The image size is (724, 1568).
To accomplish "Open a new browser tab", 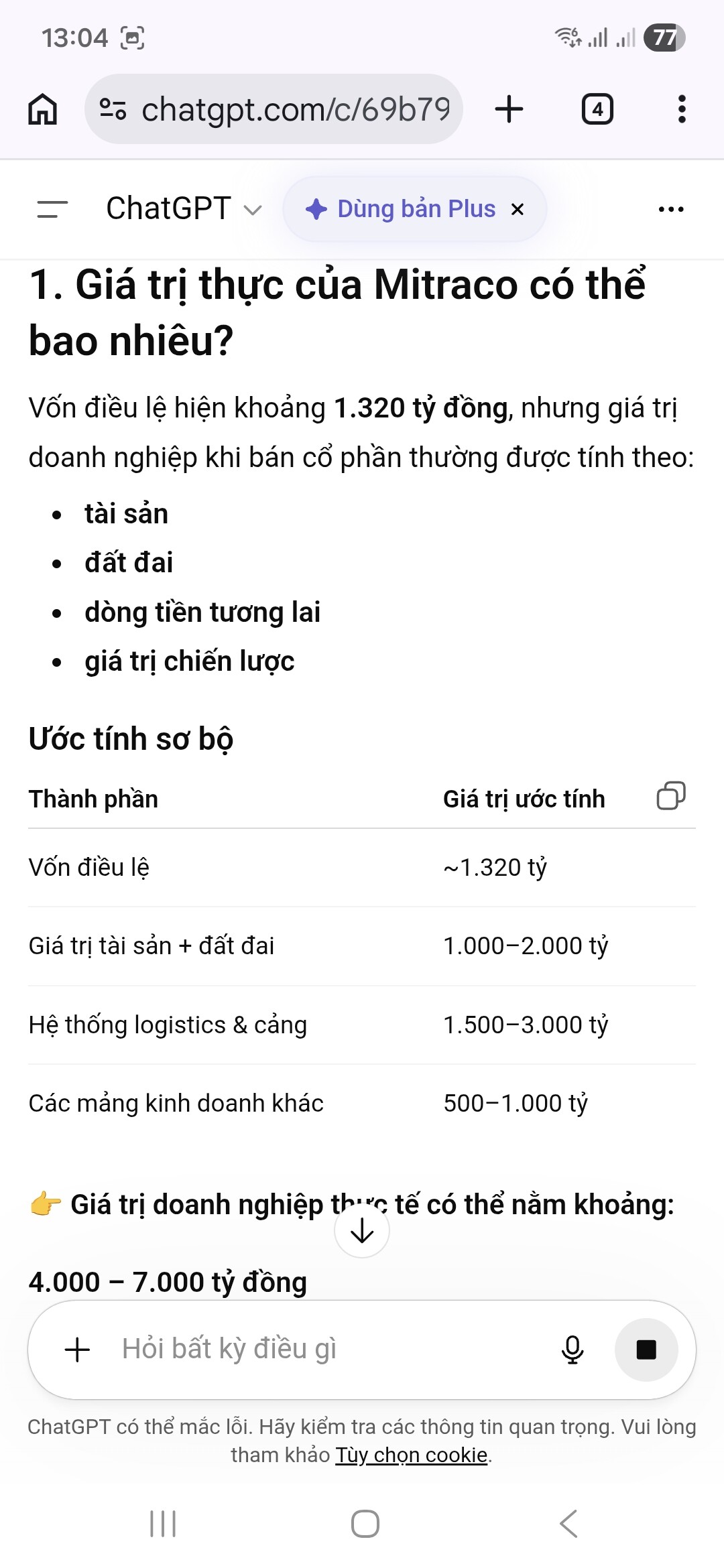I will [x=509, y=109].
